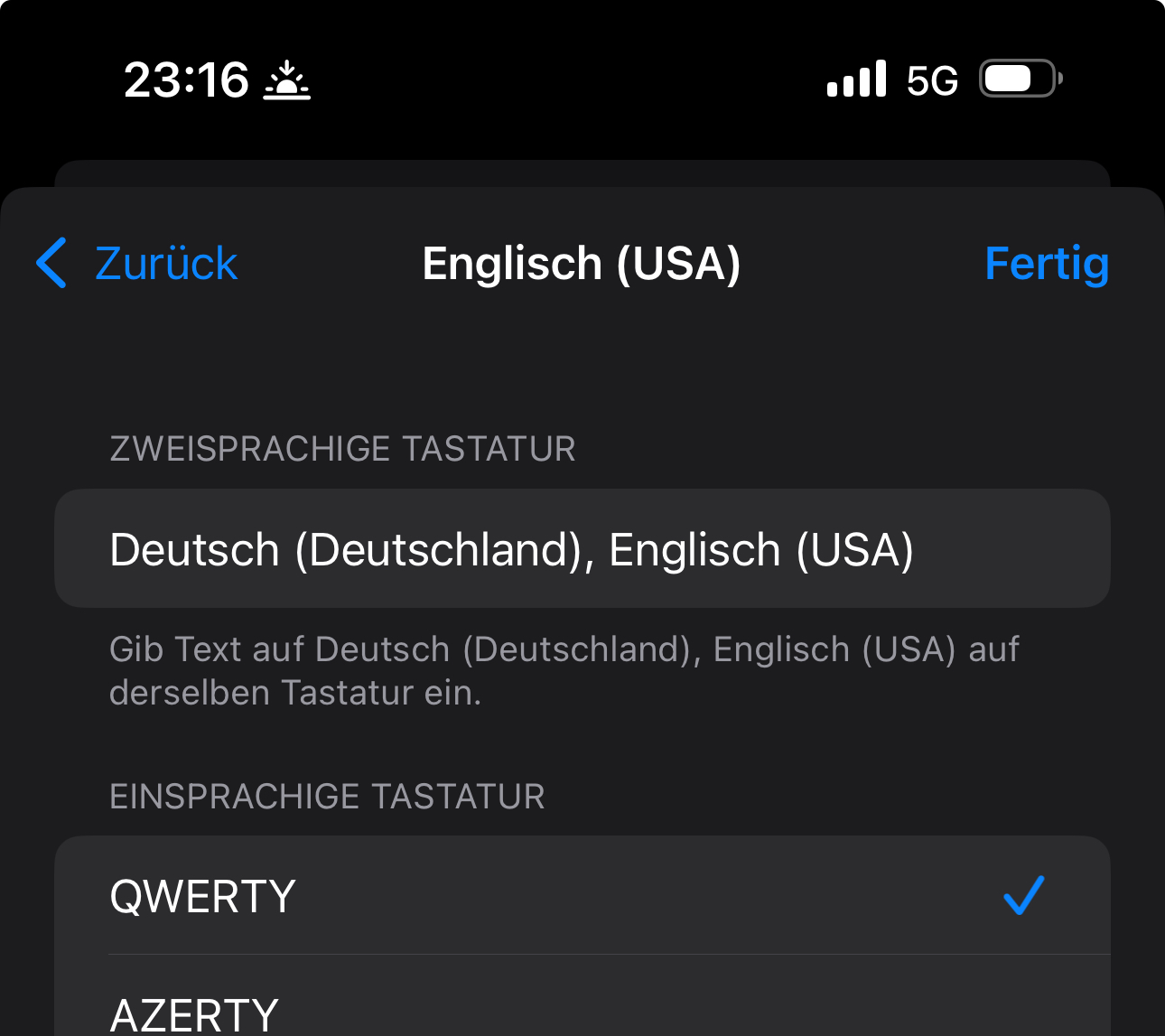Select the AZERTY keyboard layout
Screen dimensions: 1165x1036
pyautogui.click(x=582, y=1010)
